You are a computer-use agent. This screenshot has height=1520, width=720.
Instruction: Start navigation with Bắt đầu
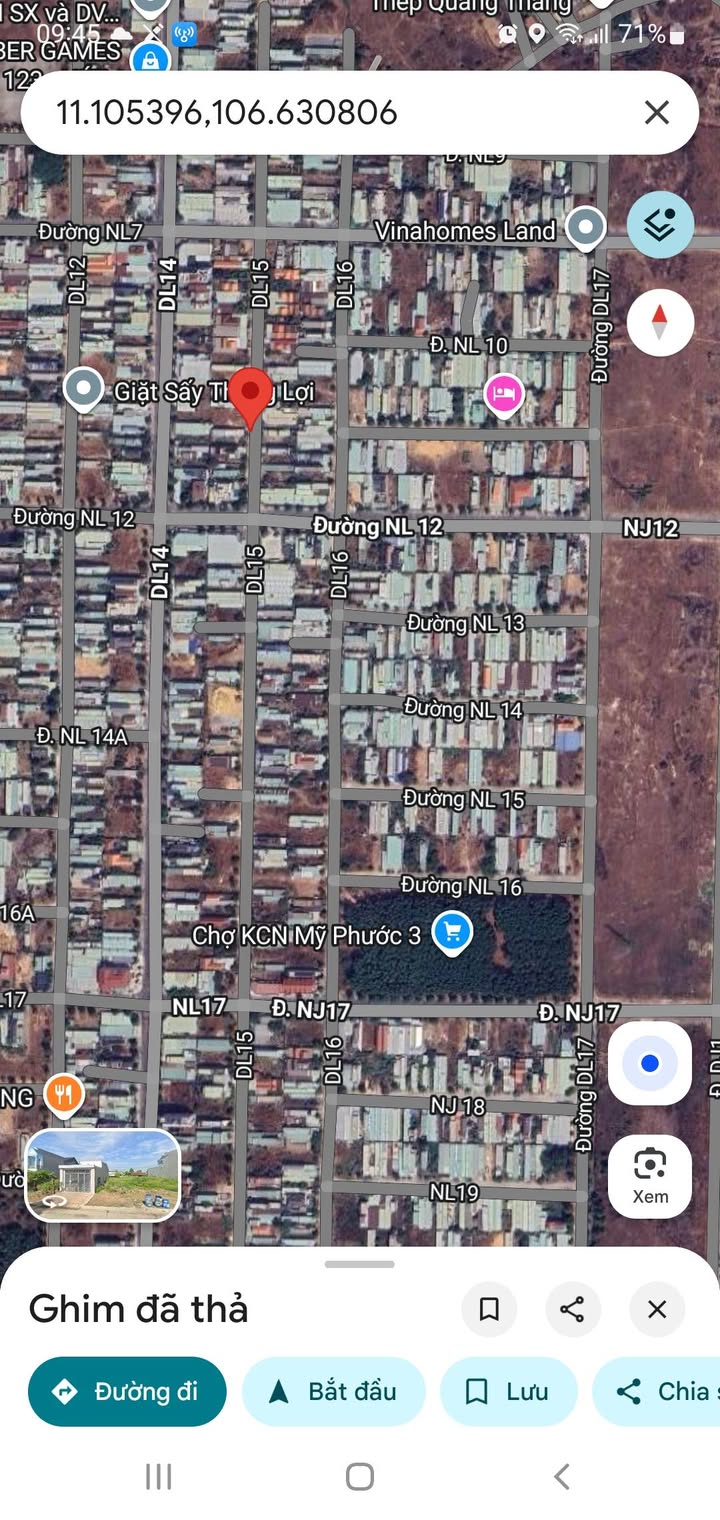click(334, 1391)
